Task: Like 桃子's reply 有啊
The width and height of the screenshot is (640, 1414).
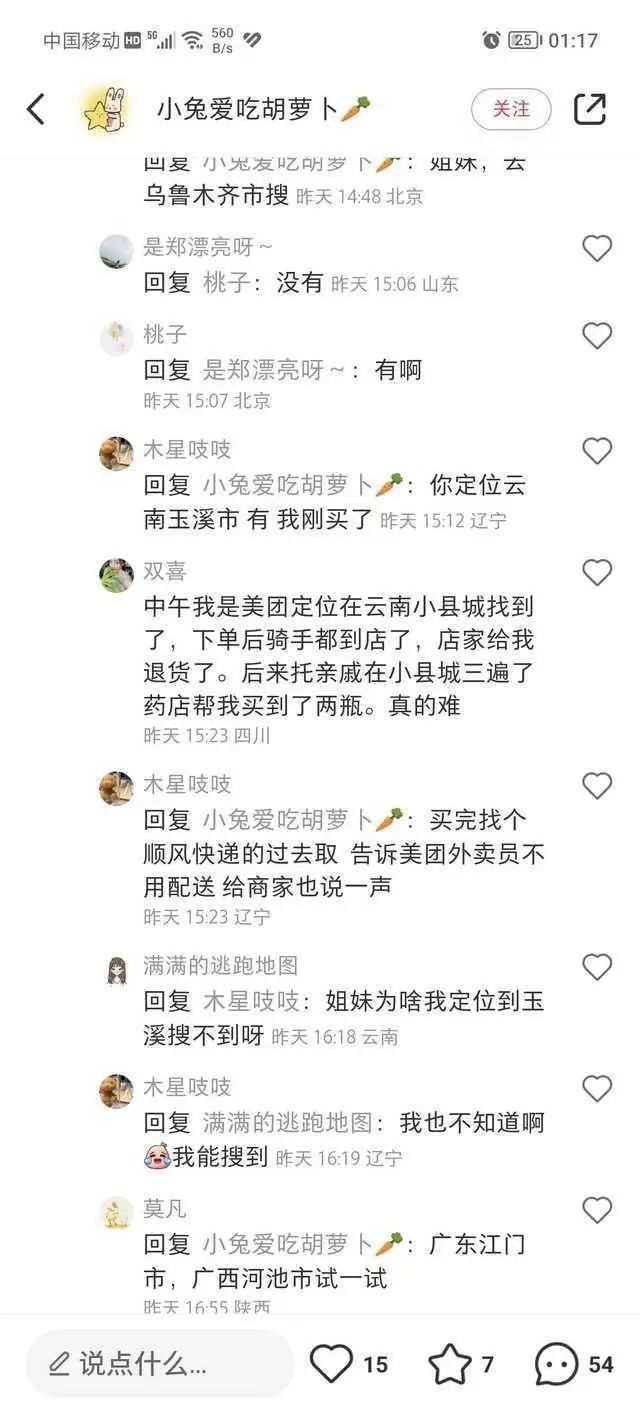Action: 597,335
